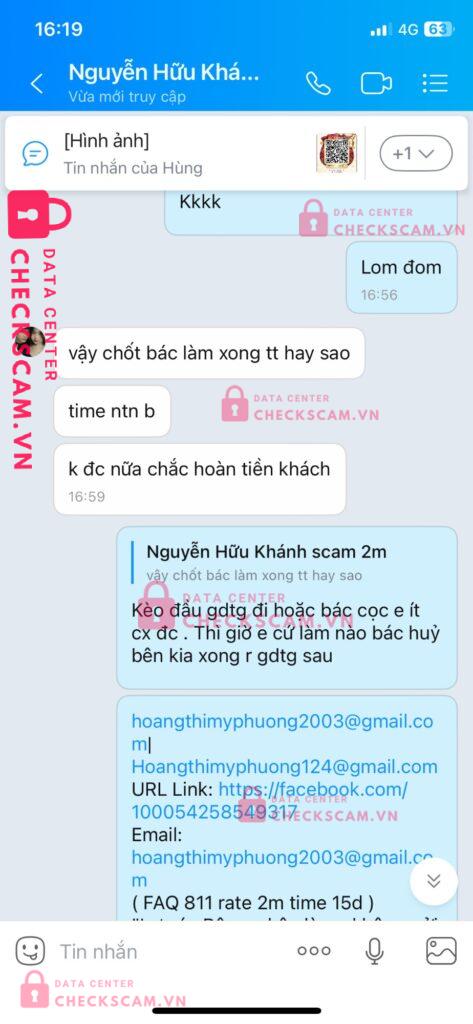This screenshot has width=473, height=1024.
Task: Open more attachment options
Action: coord(314,951)
